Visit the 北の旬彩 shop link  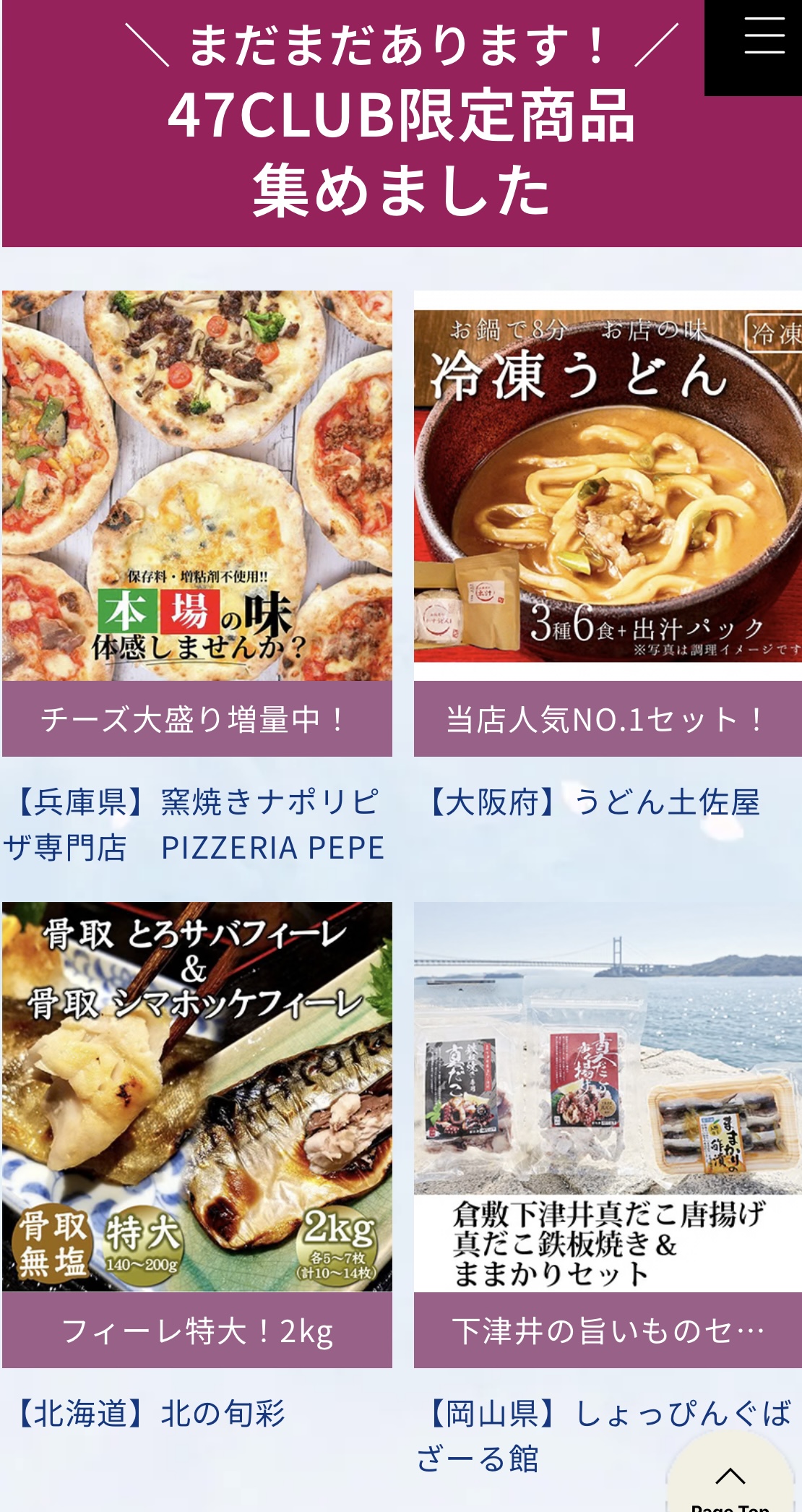pyautogui.click(x=150, y=1414)
